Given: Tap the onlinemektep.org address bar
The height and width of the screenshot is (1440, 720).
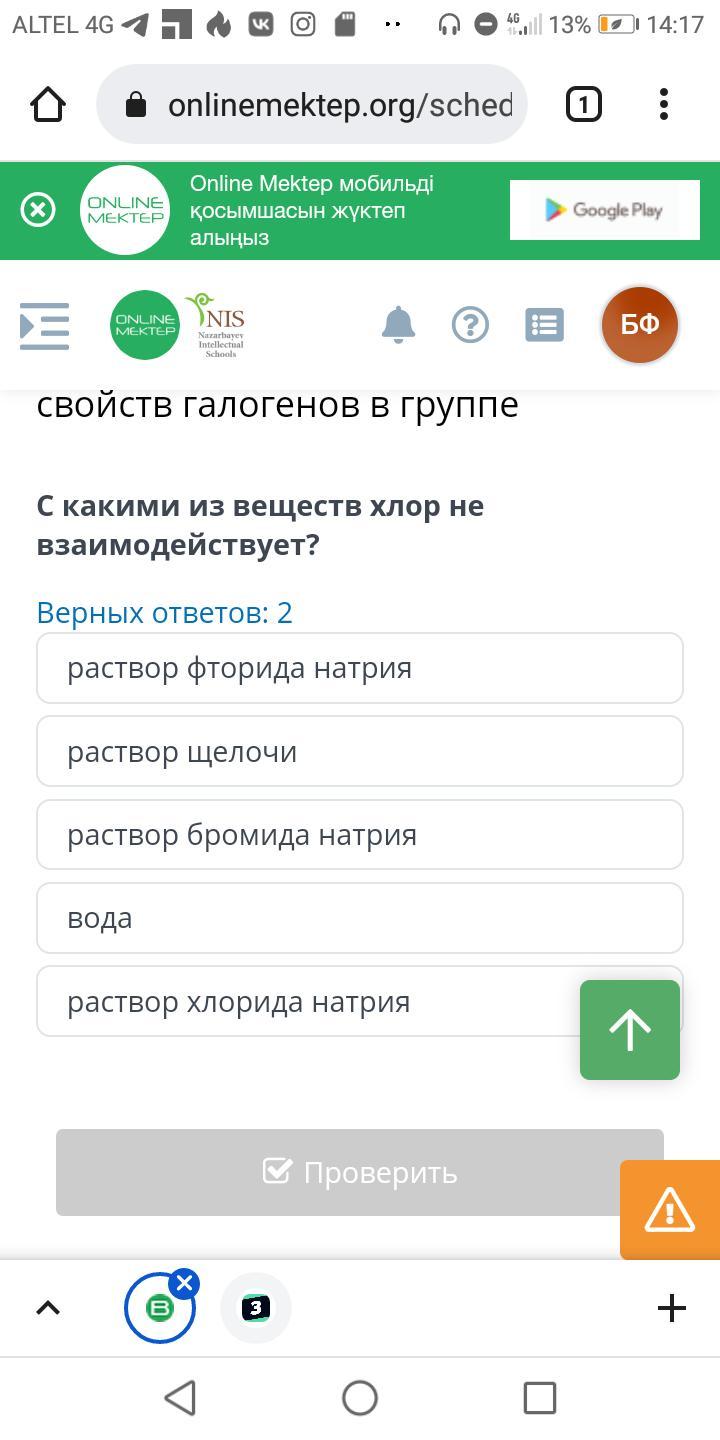Looking at the screenshot, I should tap(312, 104).
